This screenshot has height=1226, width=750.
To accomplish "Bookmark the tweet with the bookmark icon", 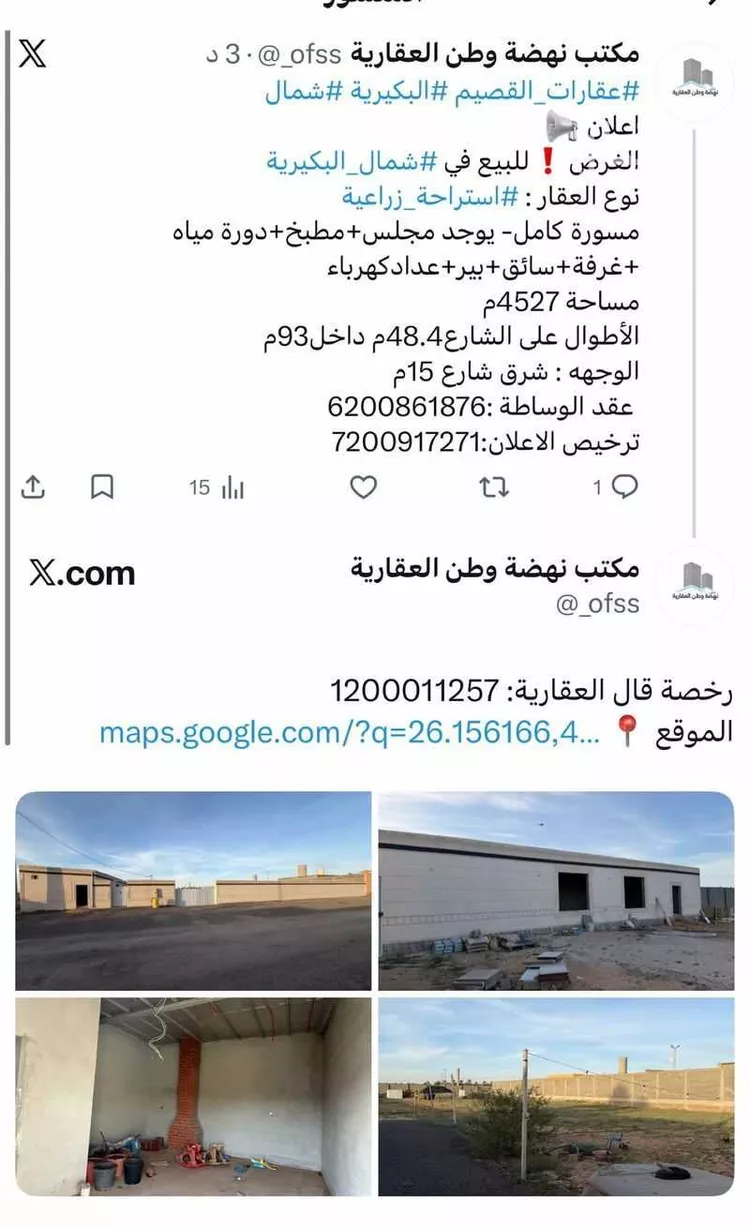I will [99, 488].
